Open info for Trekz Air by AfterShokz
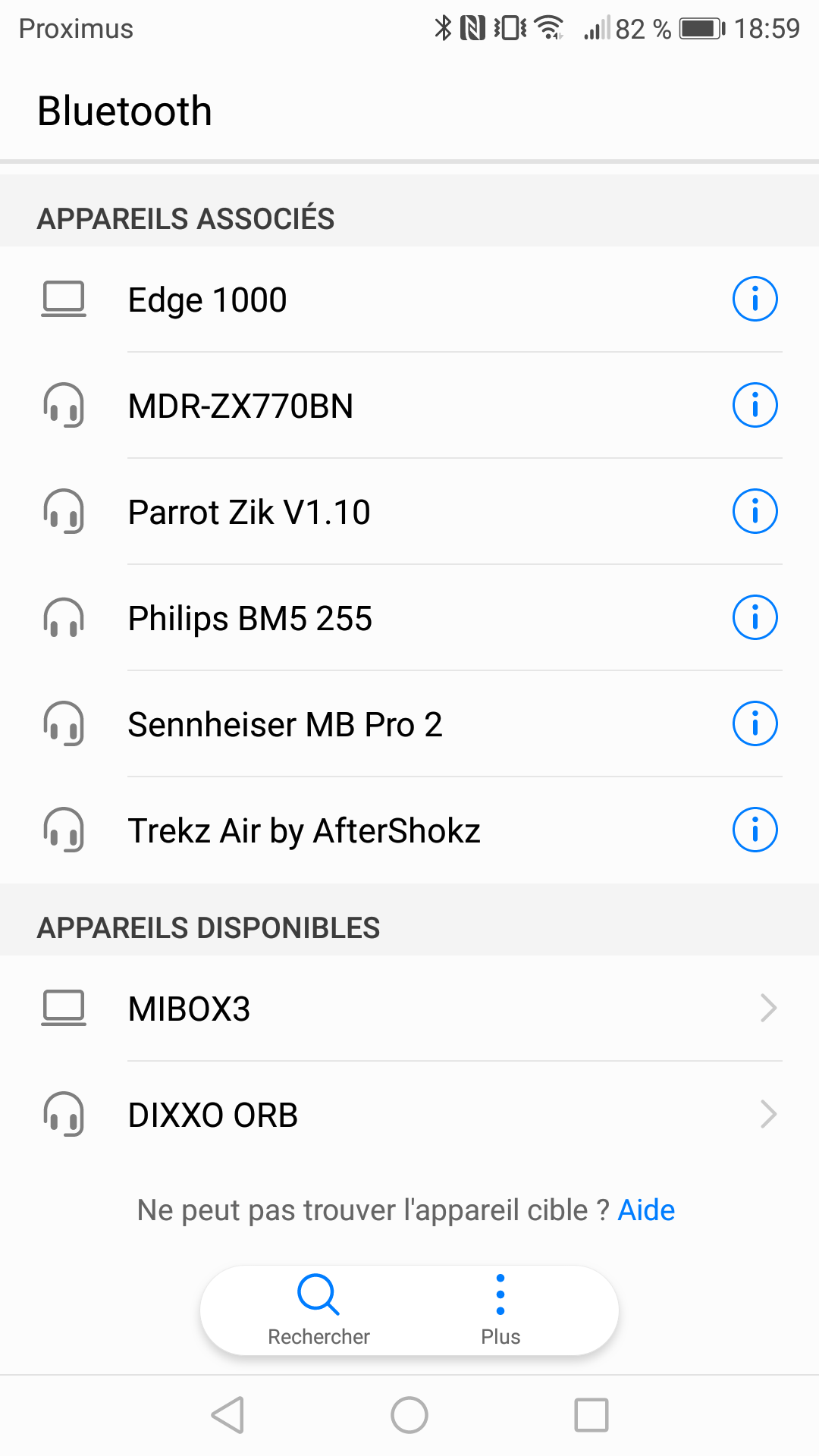 [755, 830]
